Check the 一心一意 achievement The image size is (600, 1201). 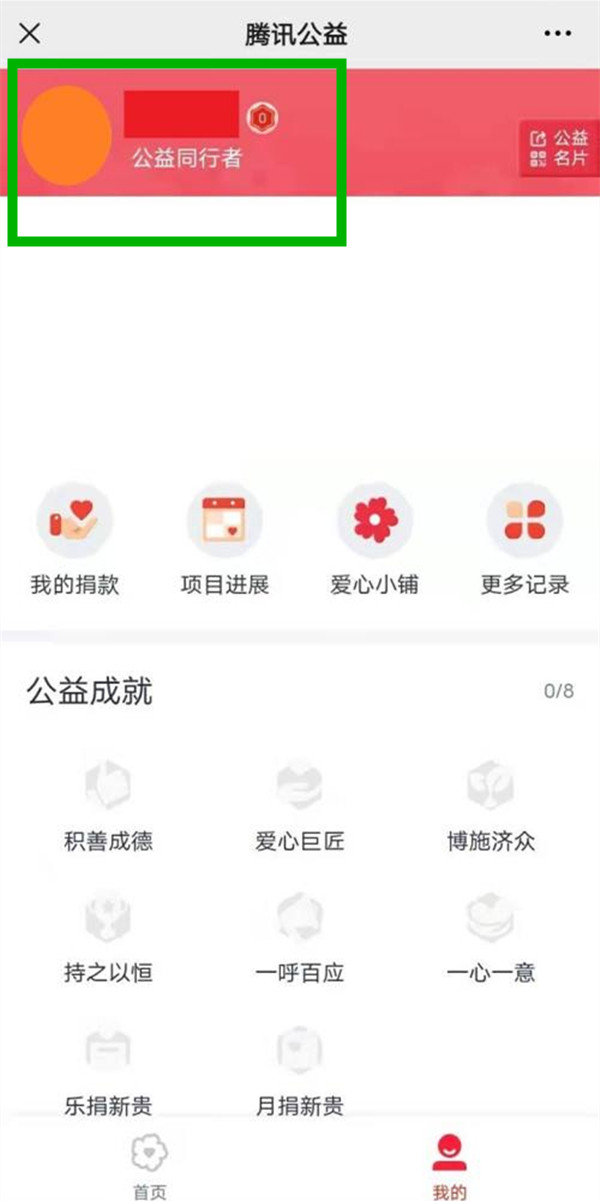click(x=491, y=937)
